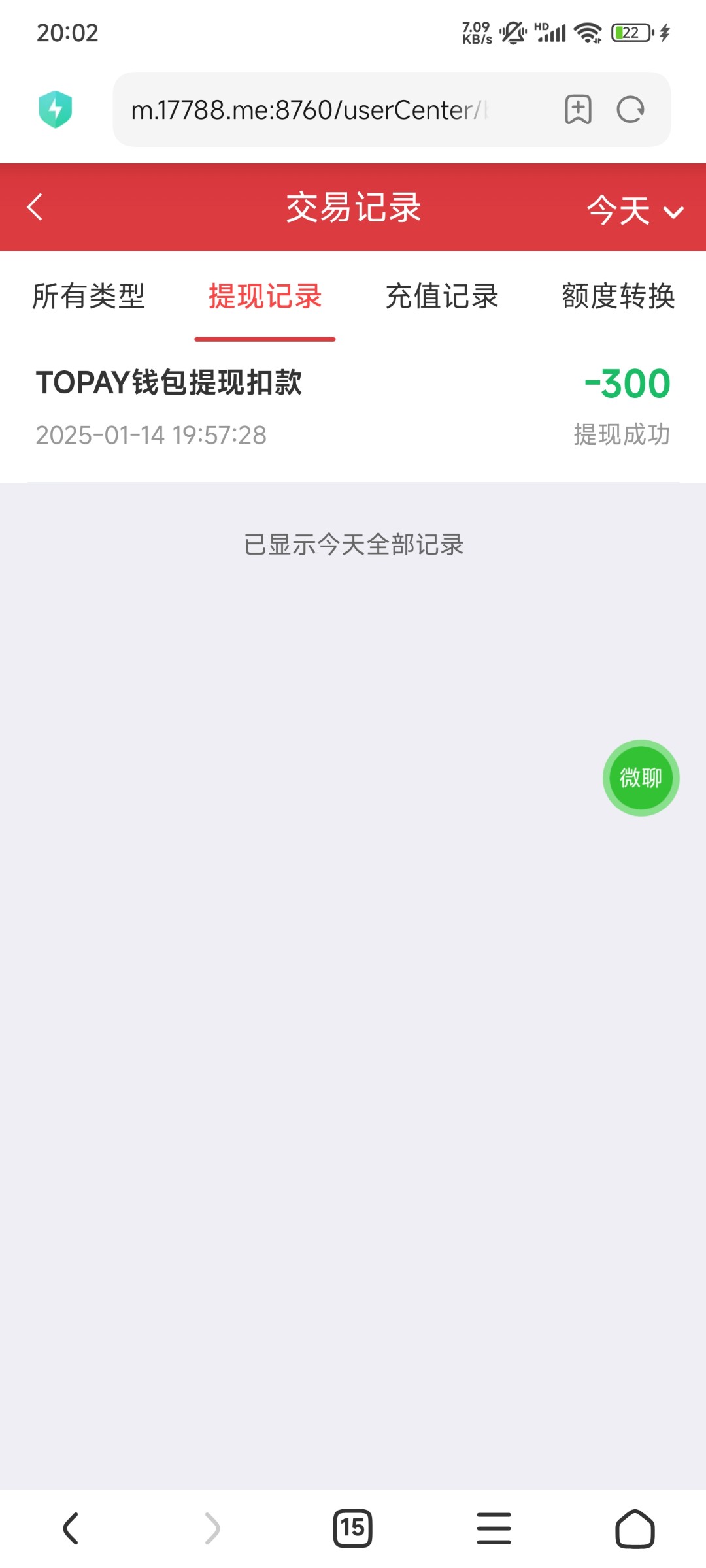Switch to the 充值记录 tab
This screenshot has height=1568, width=706.
click(442, 297)
